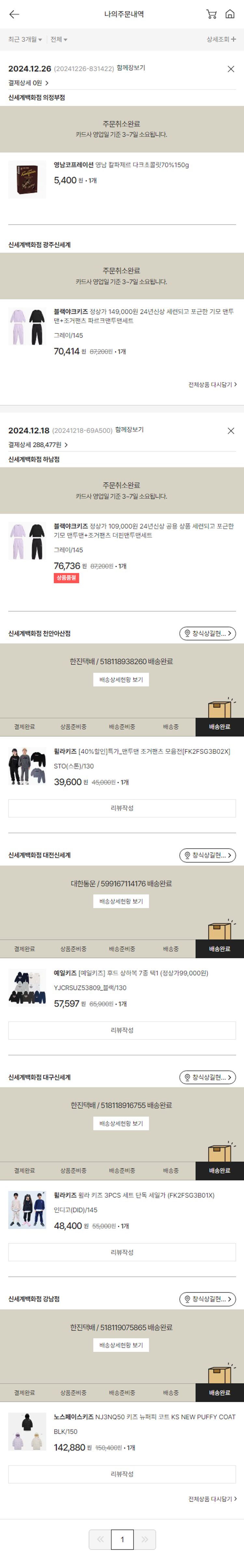The image size is (244, 1568).
Task: Delete the 2024.12.26 order entry
Action: (x=231, y=69)
